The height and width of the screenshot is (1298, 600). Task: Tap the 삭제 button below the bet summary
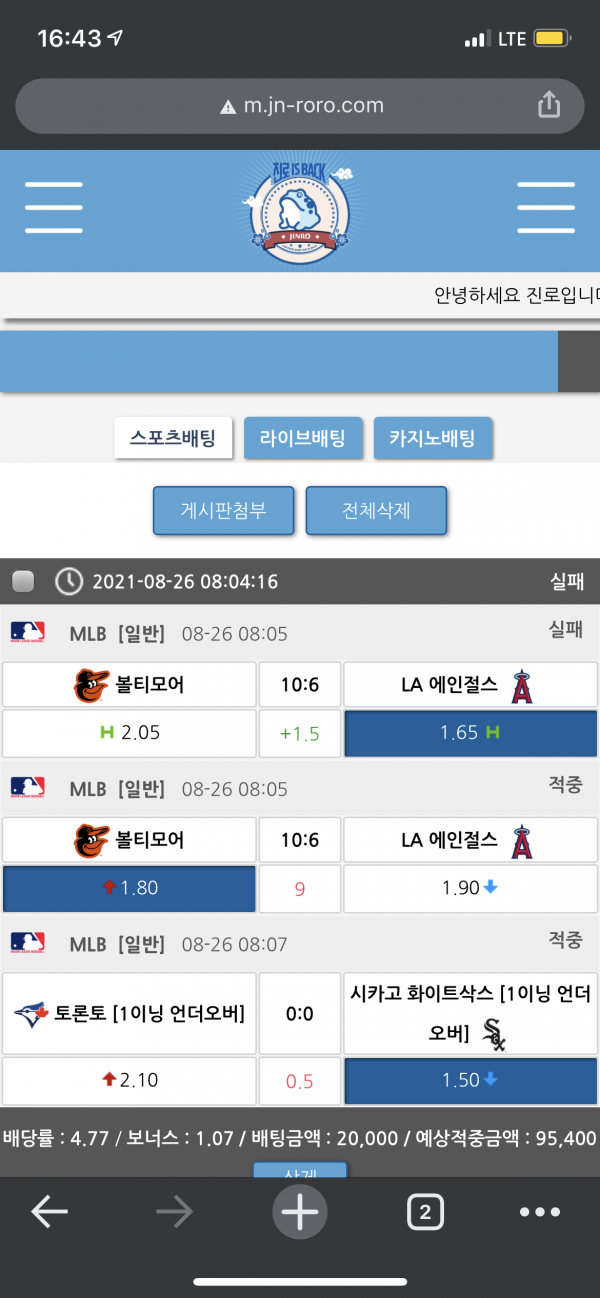(x=300, y=1168)
